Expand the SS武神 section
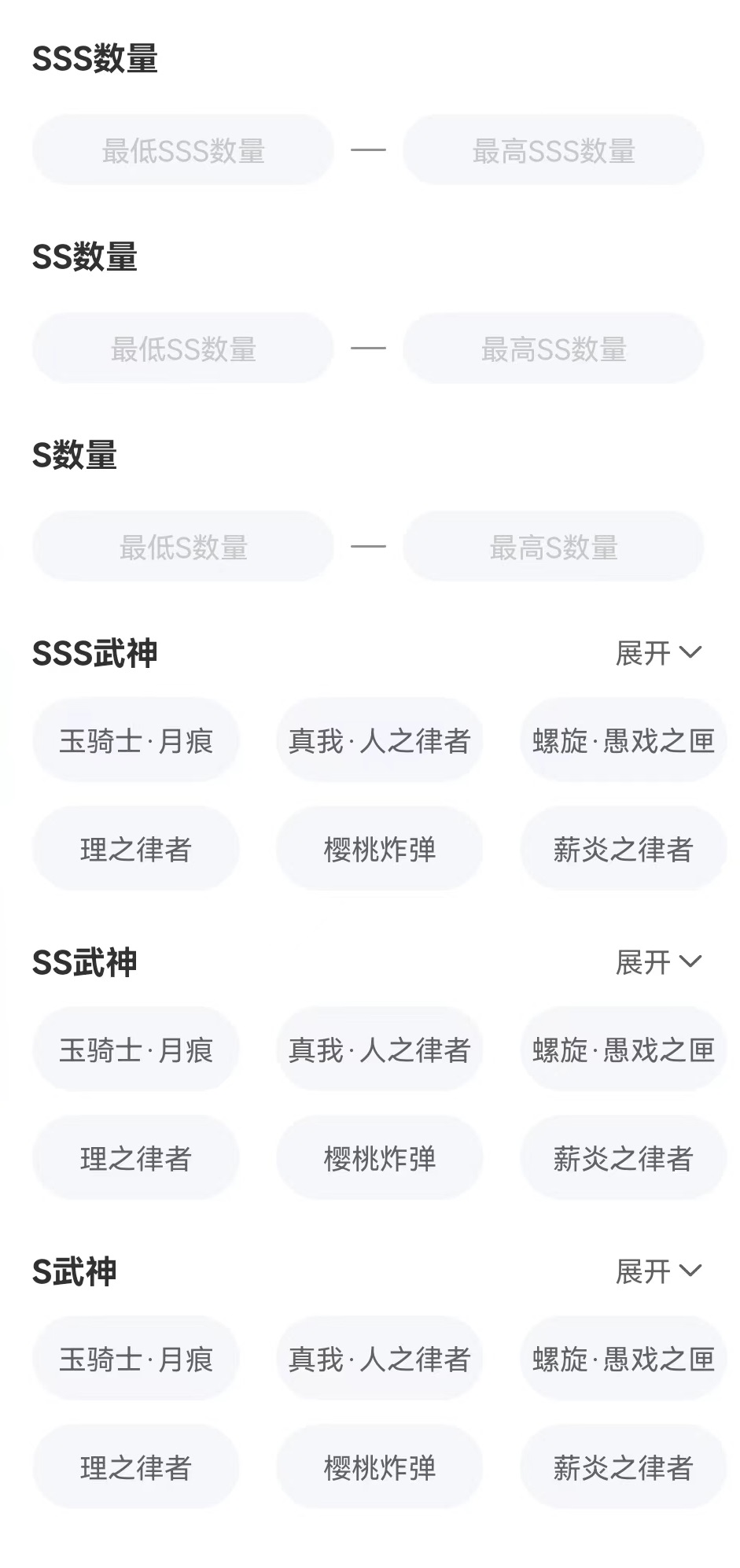Viewport: 740px width, 1568px height. (657, 962)
